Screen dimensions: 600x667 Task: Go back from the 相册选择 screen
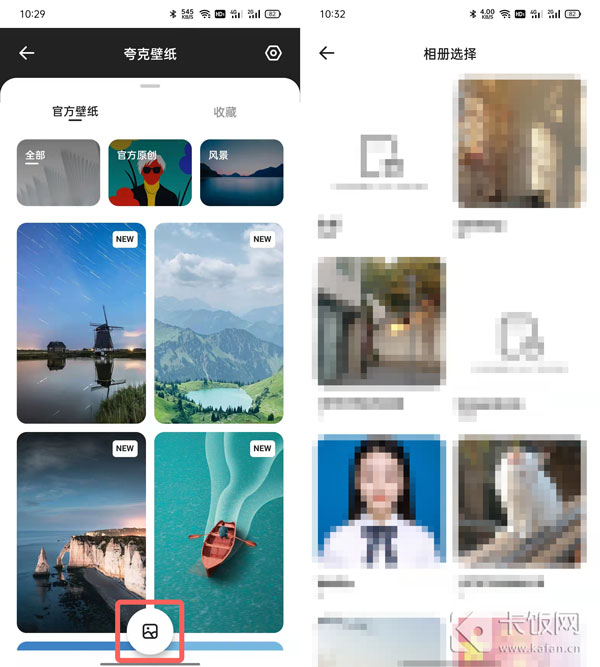tap(327, 53)
